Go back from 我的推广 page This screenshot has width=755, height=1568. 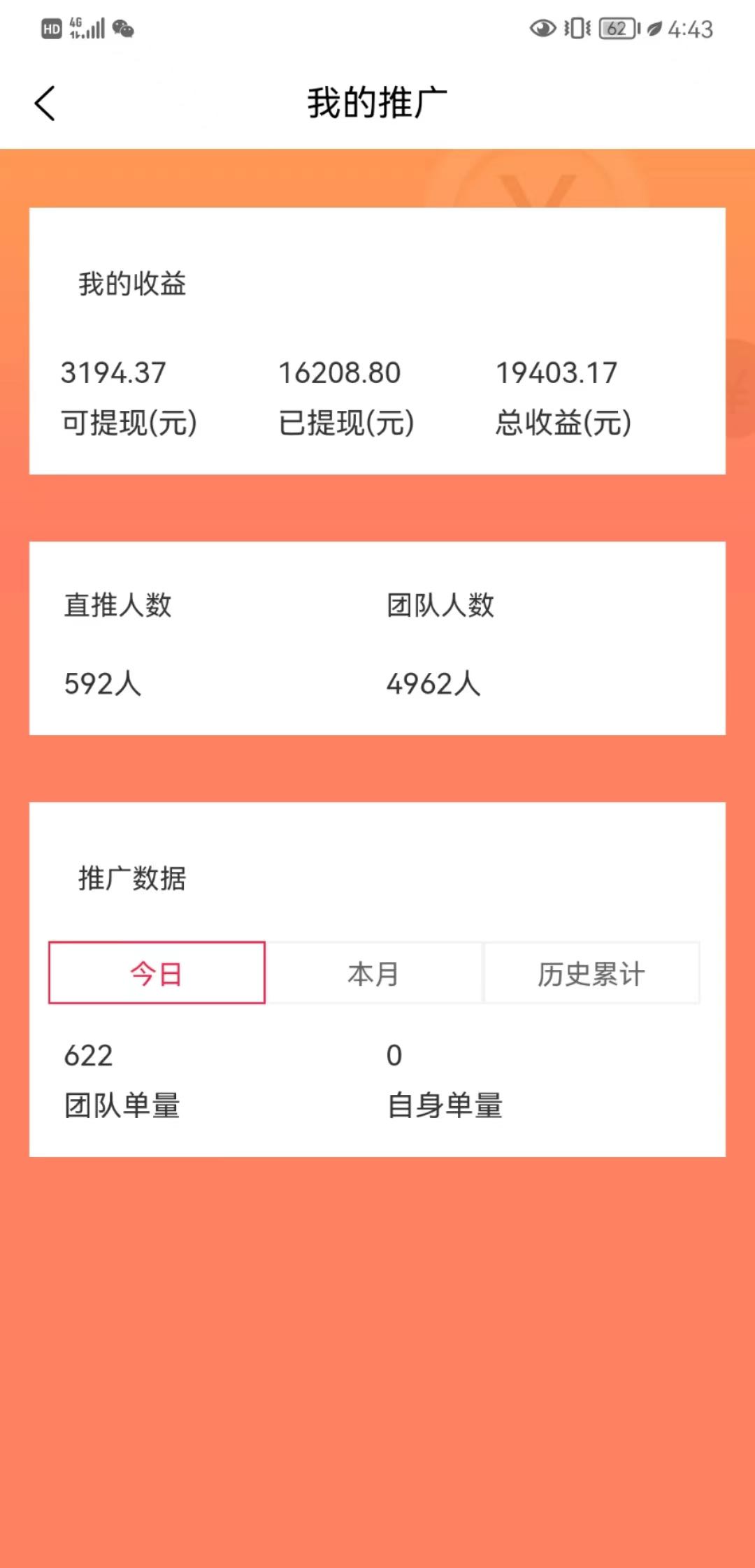45,103
